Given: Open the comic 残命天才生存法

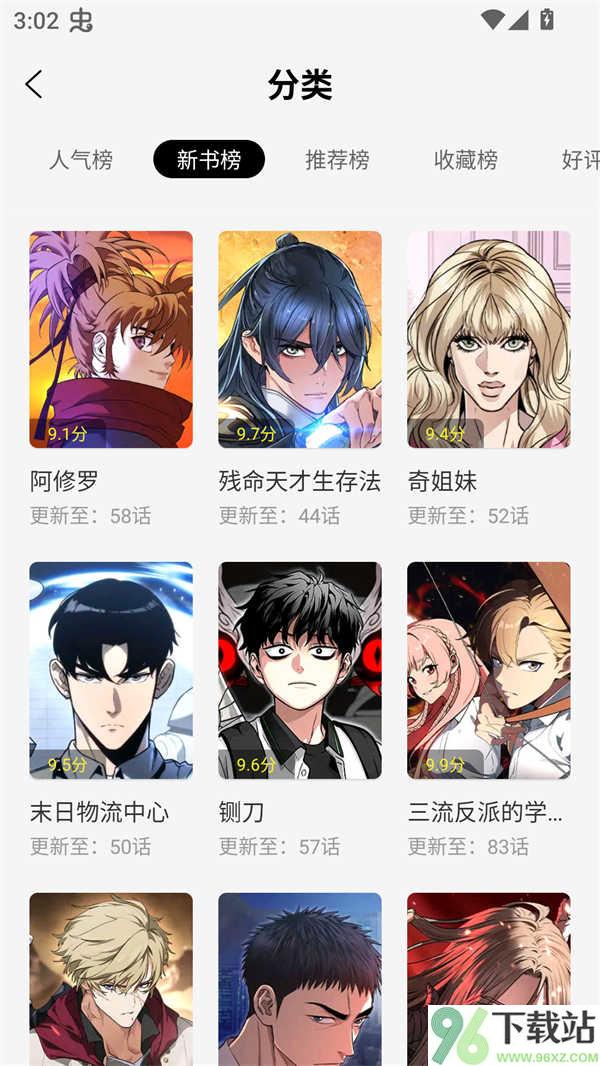Looking at the screenshot, I should coord(300,340).
